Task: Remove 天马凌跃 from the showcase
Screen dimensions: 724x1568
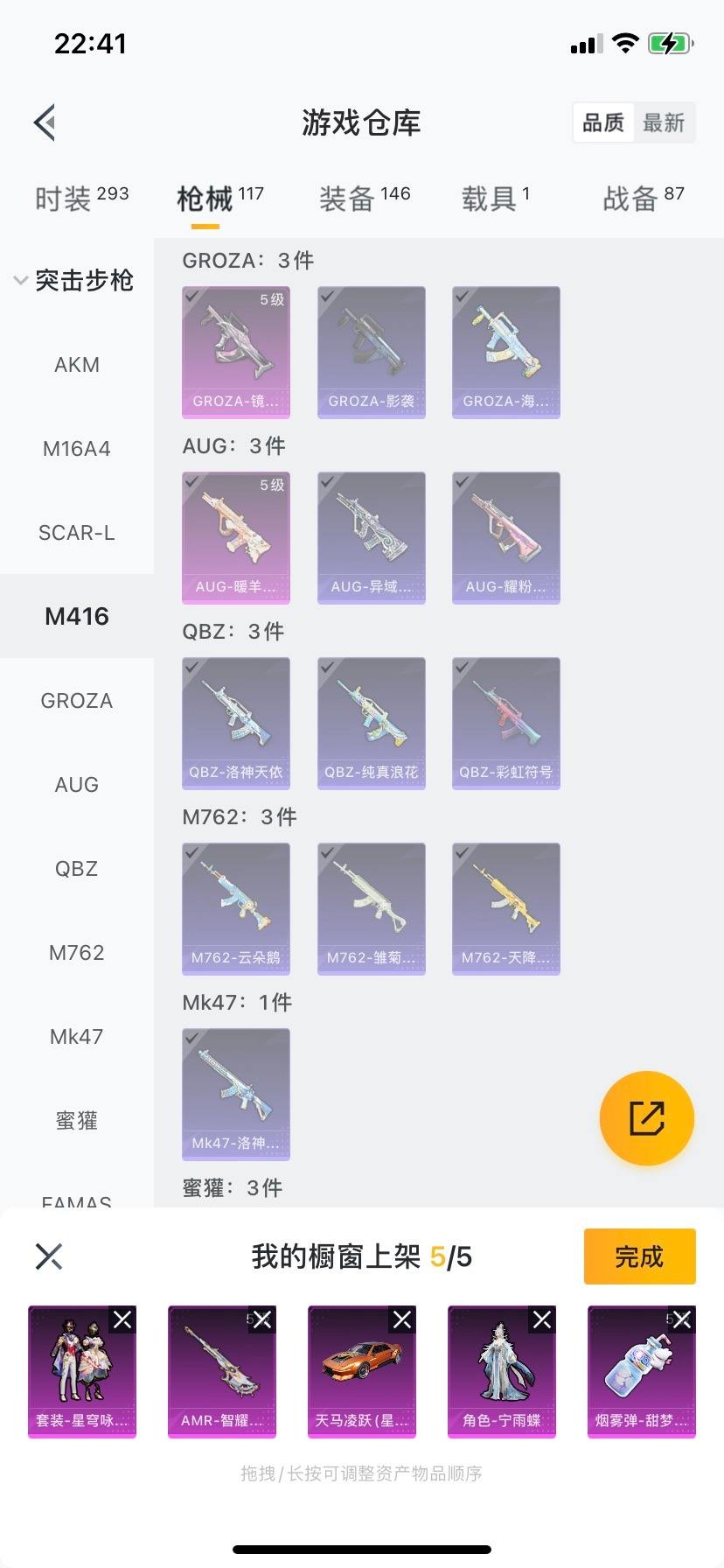Action: 402,1319
